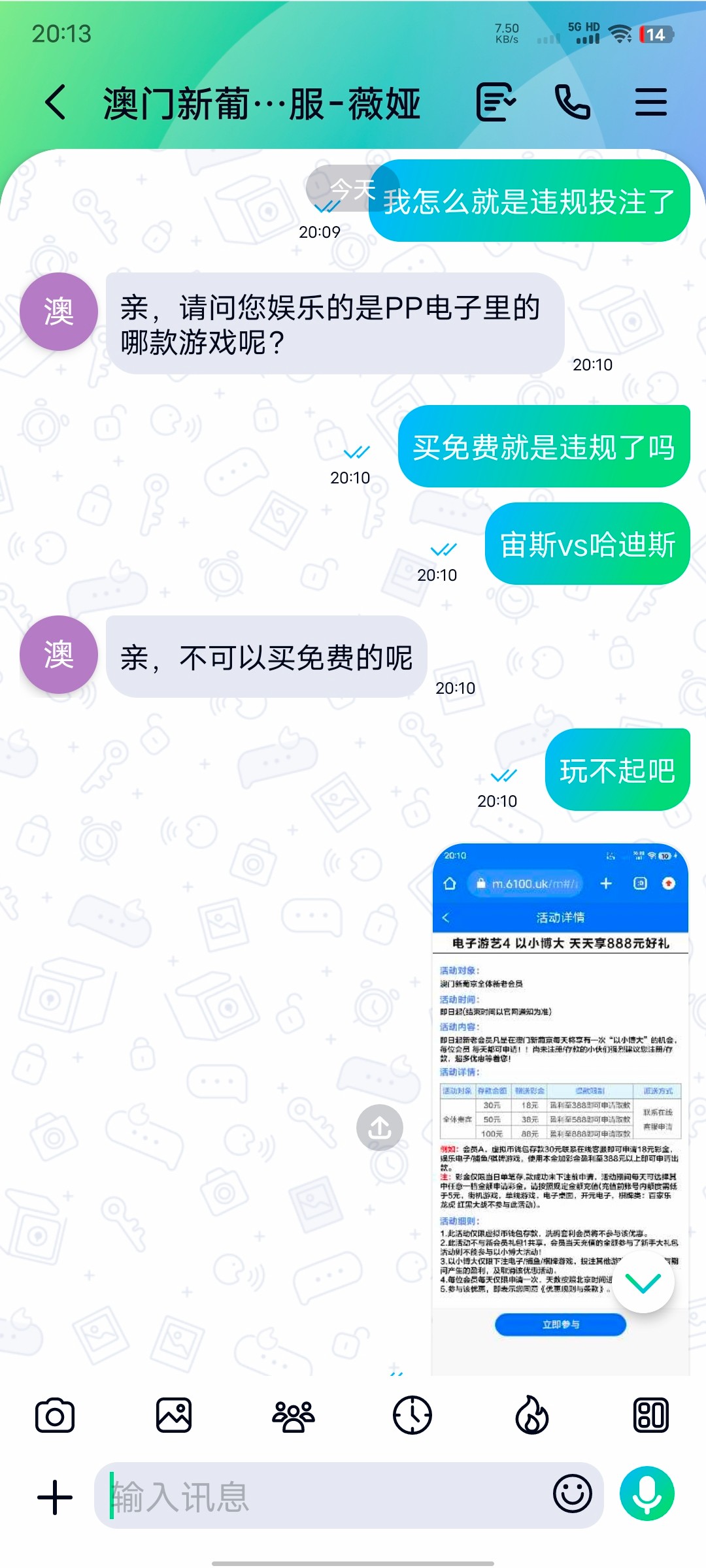Open the grid tools icon
The image size is (706, 1568).
point(650,1416)
